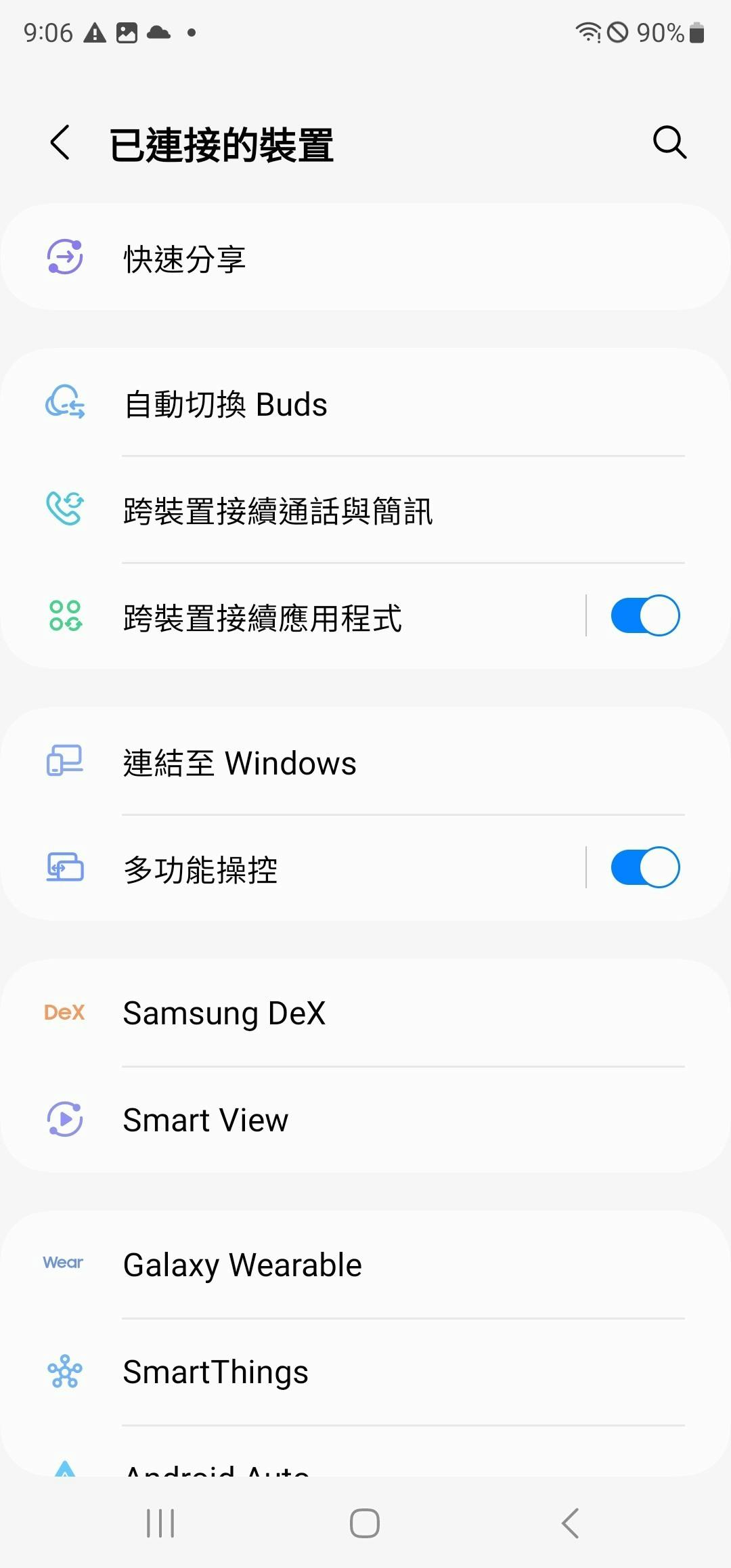This screenshot has height=1568, width=731.
Task: Go back from 已連接的裝置 page
Action: [x=60, y=143]
